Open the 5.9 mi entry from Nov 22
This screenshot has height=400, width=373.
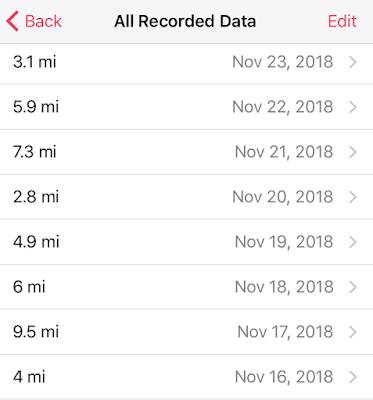point(186,107)
